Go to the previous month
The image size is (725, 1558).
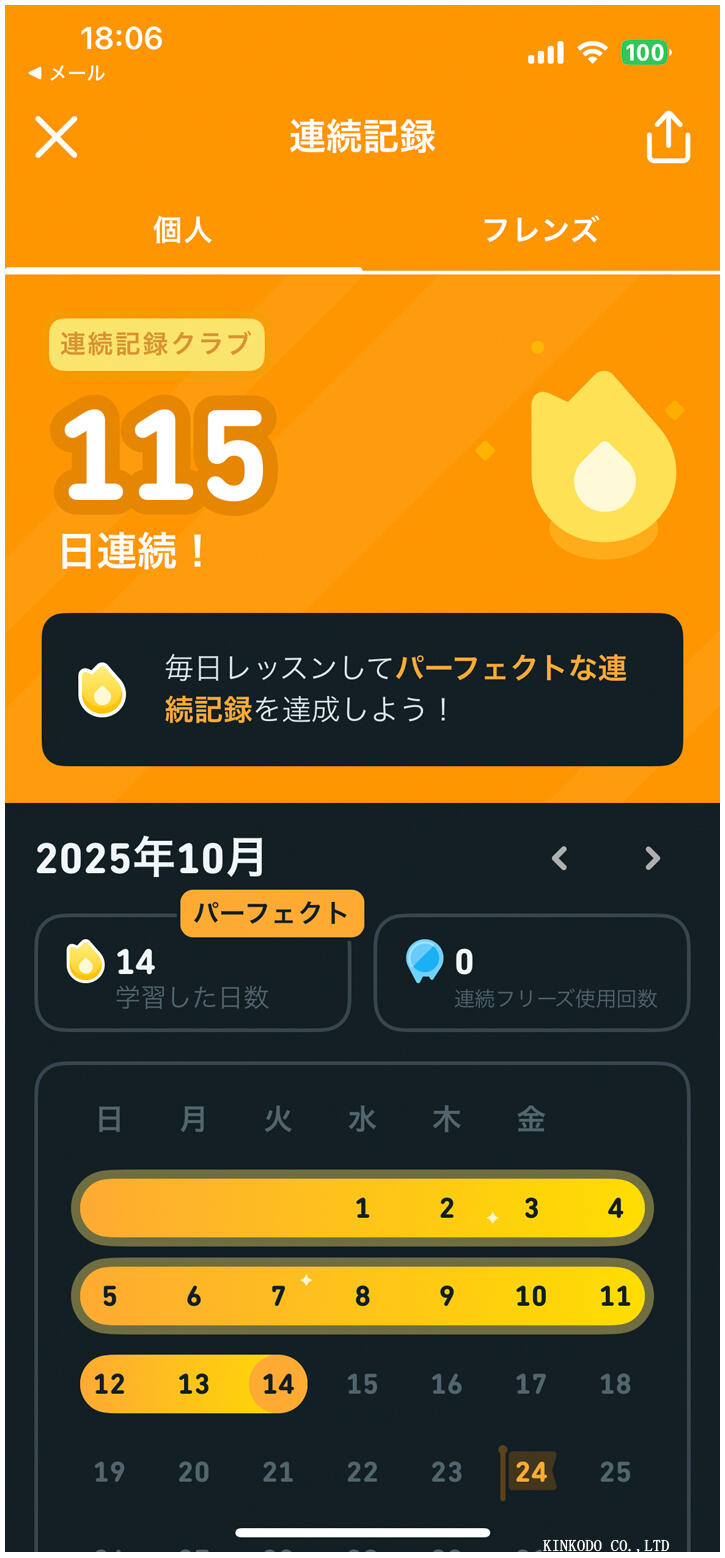tap(560, 858)
